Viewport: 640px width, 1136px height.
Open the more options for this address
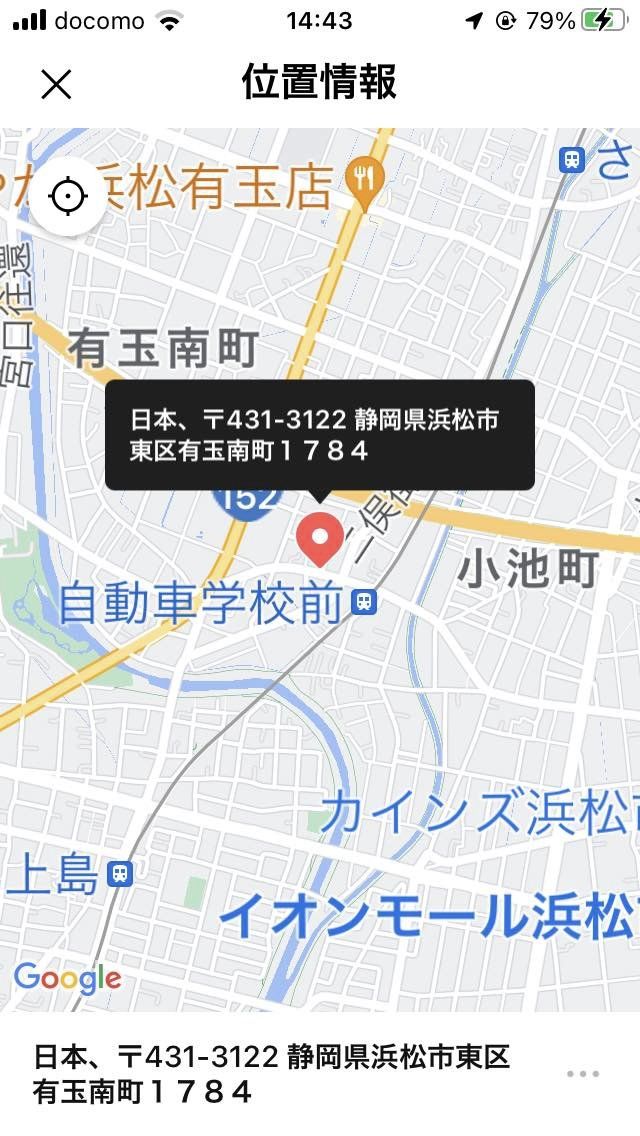tap(582, 1074)
